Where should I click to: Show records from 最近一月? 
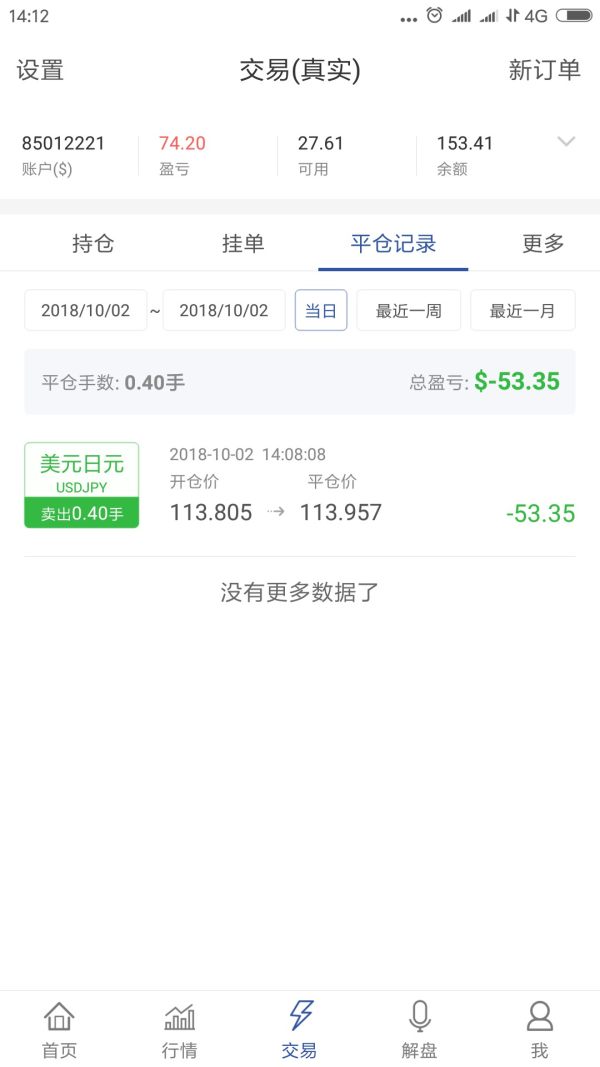pyautogui.click(x=522, y=310)
